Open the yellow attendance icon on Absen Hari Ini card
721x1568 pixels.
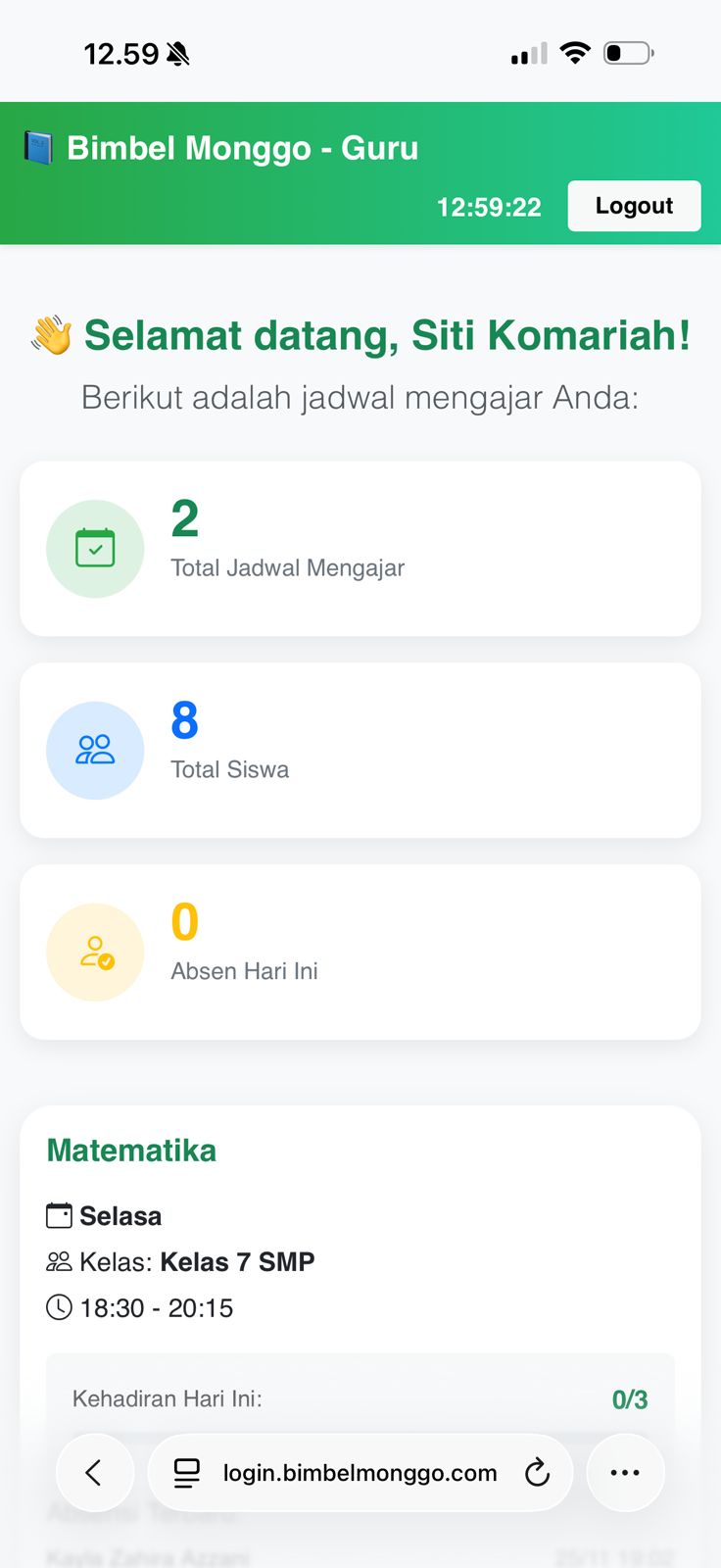95,952
